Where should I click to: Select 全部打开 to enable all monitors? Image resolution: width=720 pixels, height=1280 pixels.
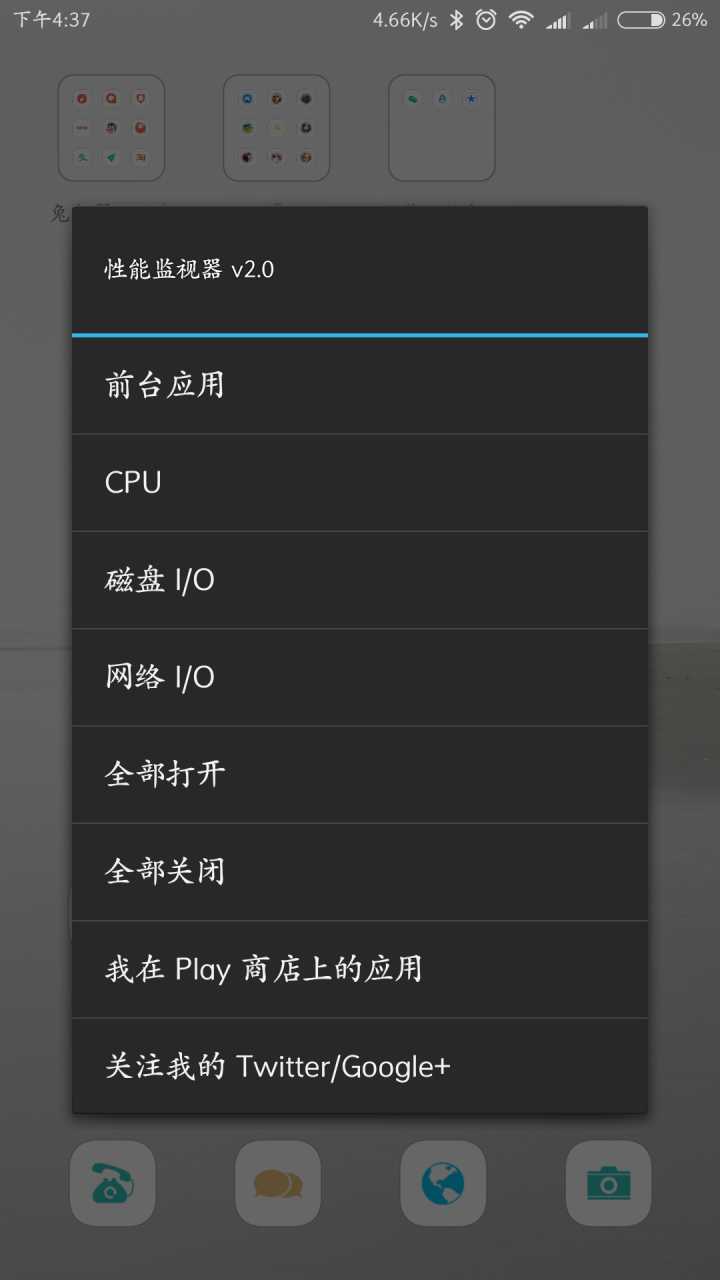[x=360, y=774]
